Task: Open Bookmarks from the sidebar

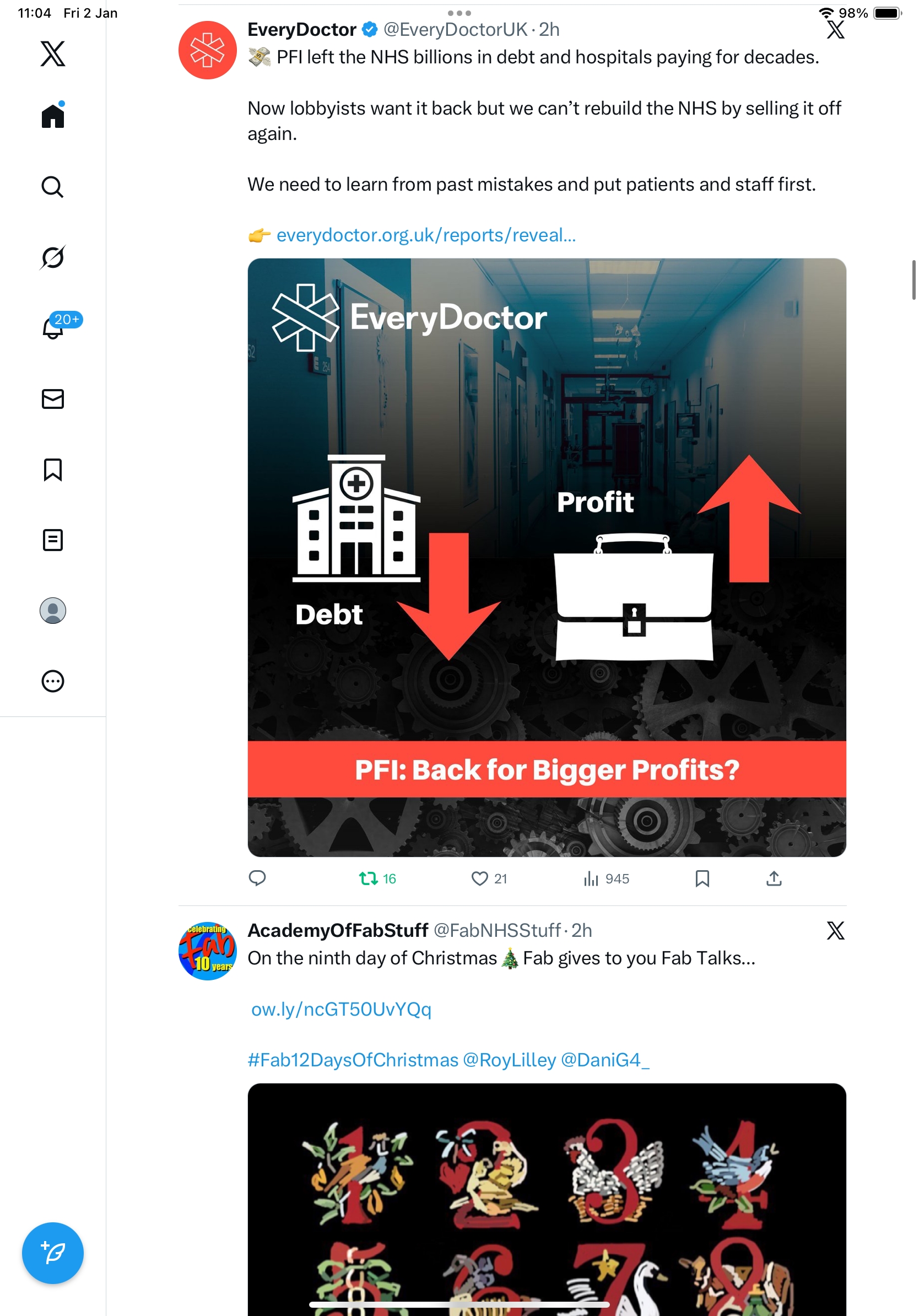Action: point(53,470)
